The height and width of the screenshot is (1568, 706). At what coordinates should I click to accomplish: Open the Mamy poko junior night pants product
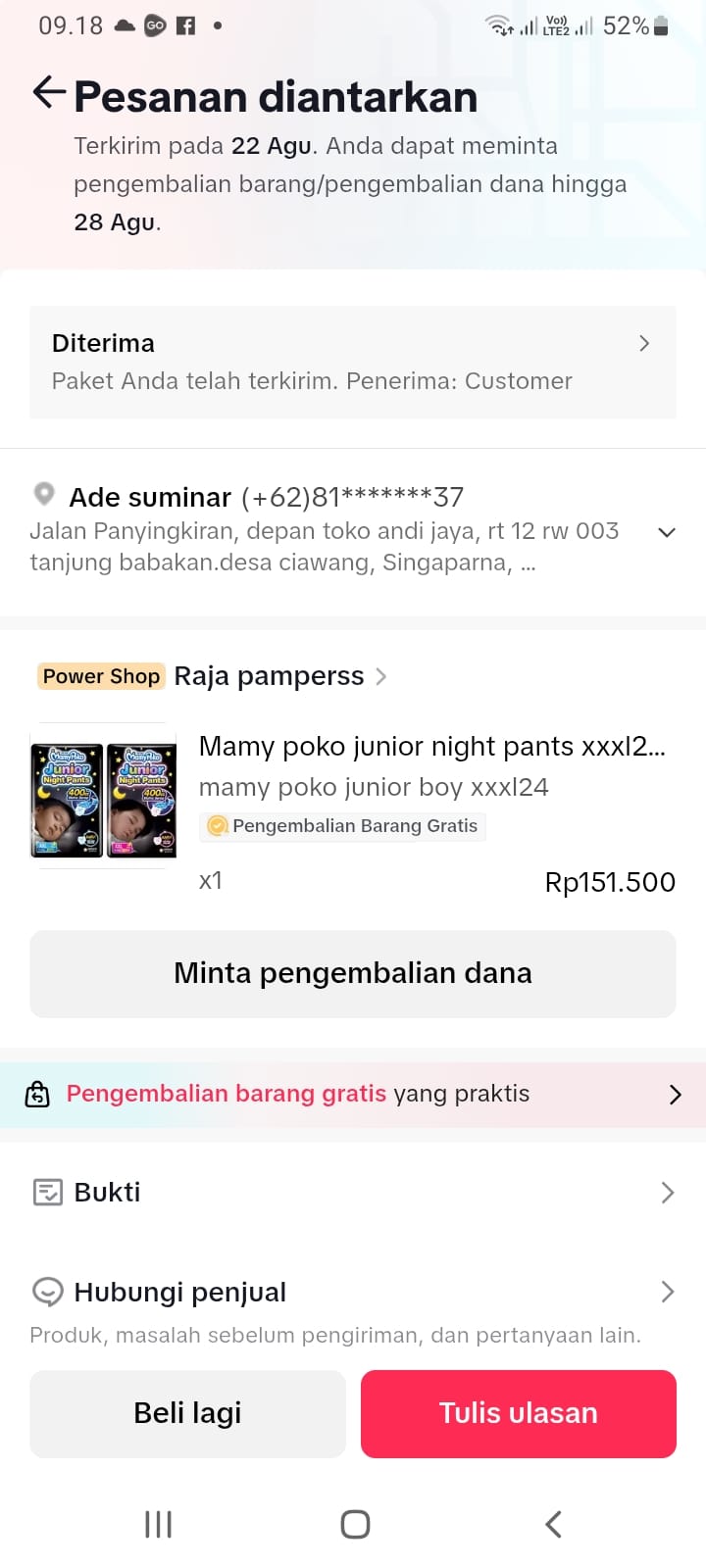coord(431,747)
